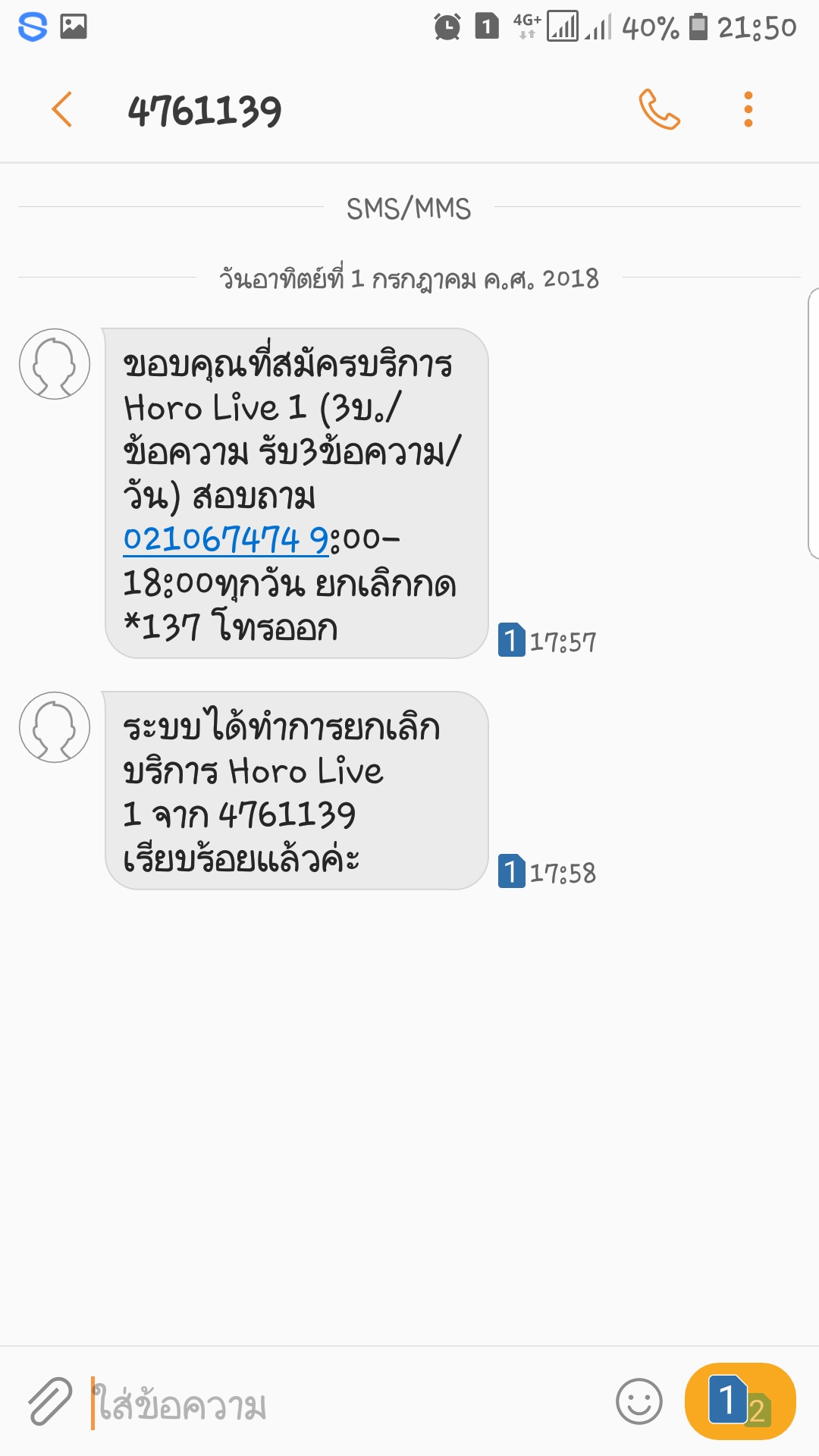Tap the SIM 1 send button
The width and height of the screenshot is (819, 1456).
point(739,1401)
